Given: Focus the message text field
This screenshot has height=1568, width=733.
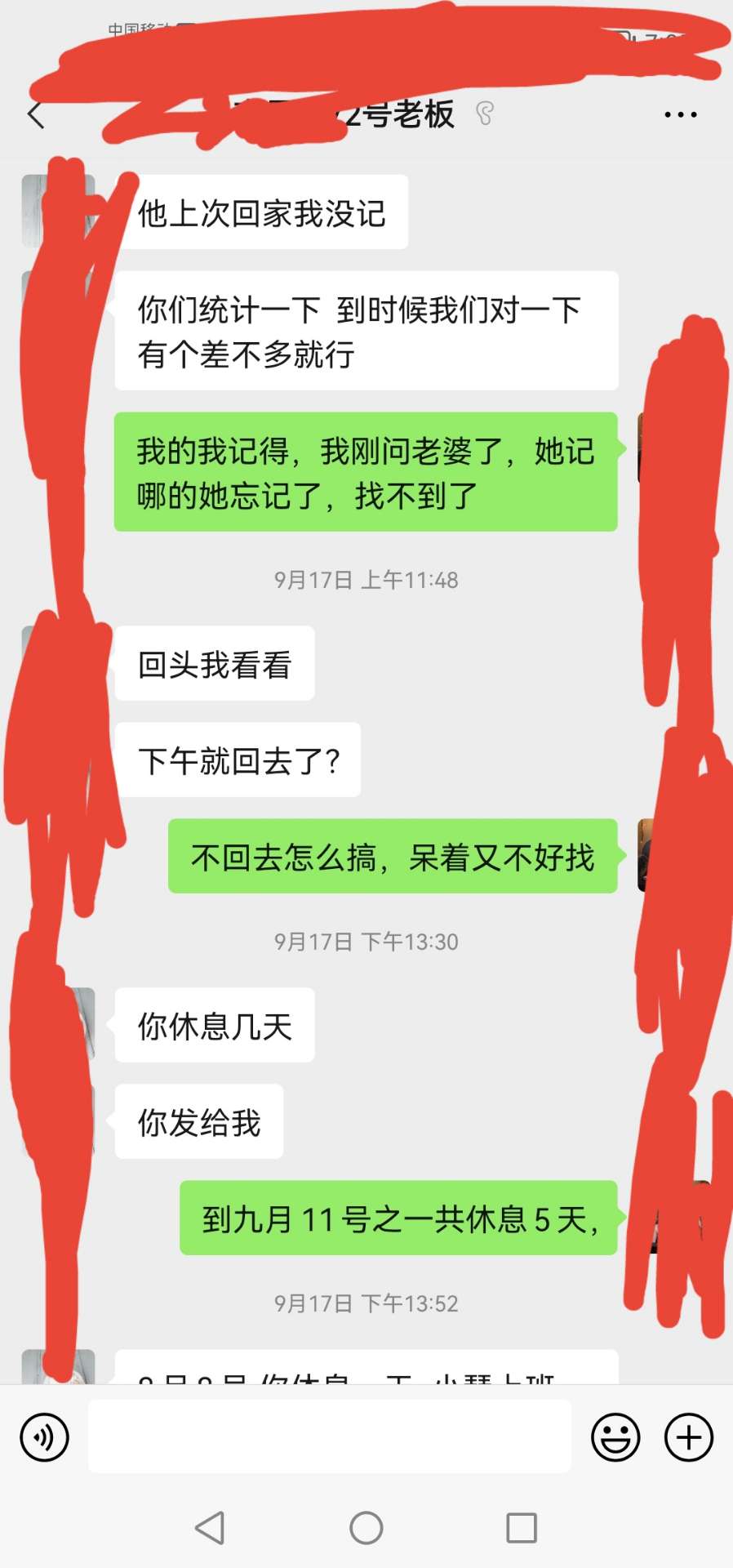Looking at the screenshot, I should (x=329, y=1437).
